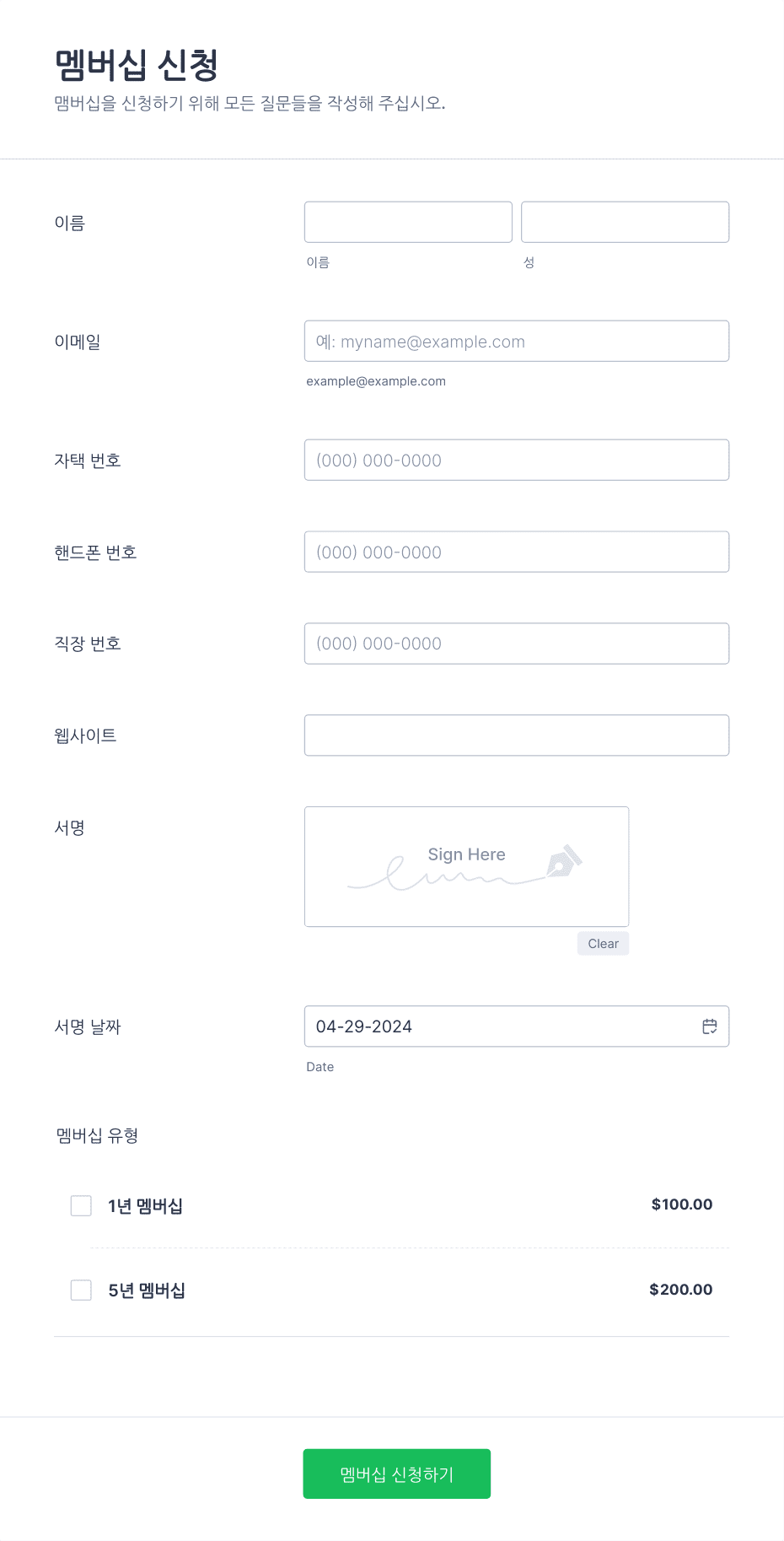The width and height of the screenshot is (784, 1541).
Task: Tap the Sign Here signature box
Action: (x=466, y=867)
